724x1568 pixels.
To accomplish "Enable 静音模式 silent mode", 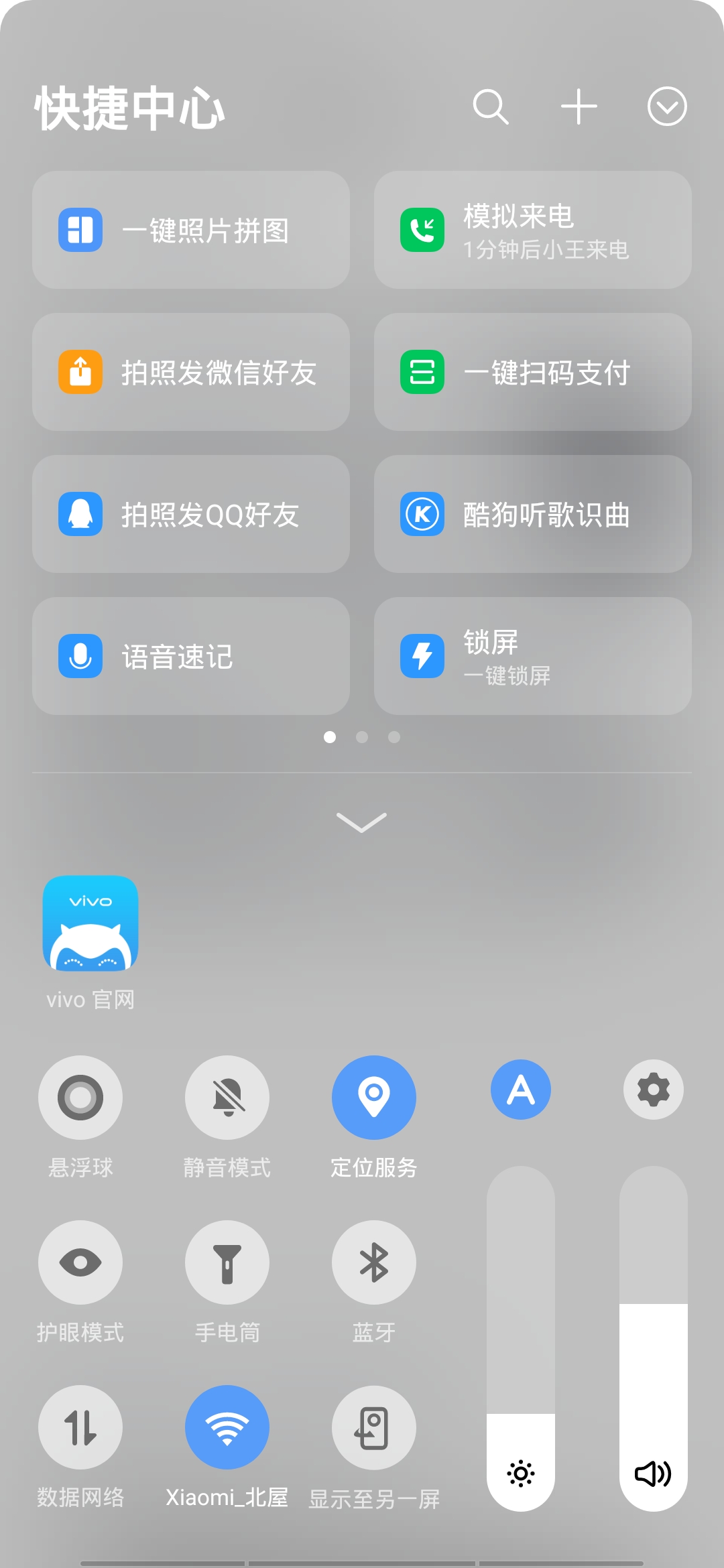I will tap(227, 1098).
